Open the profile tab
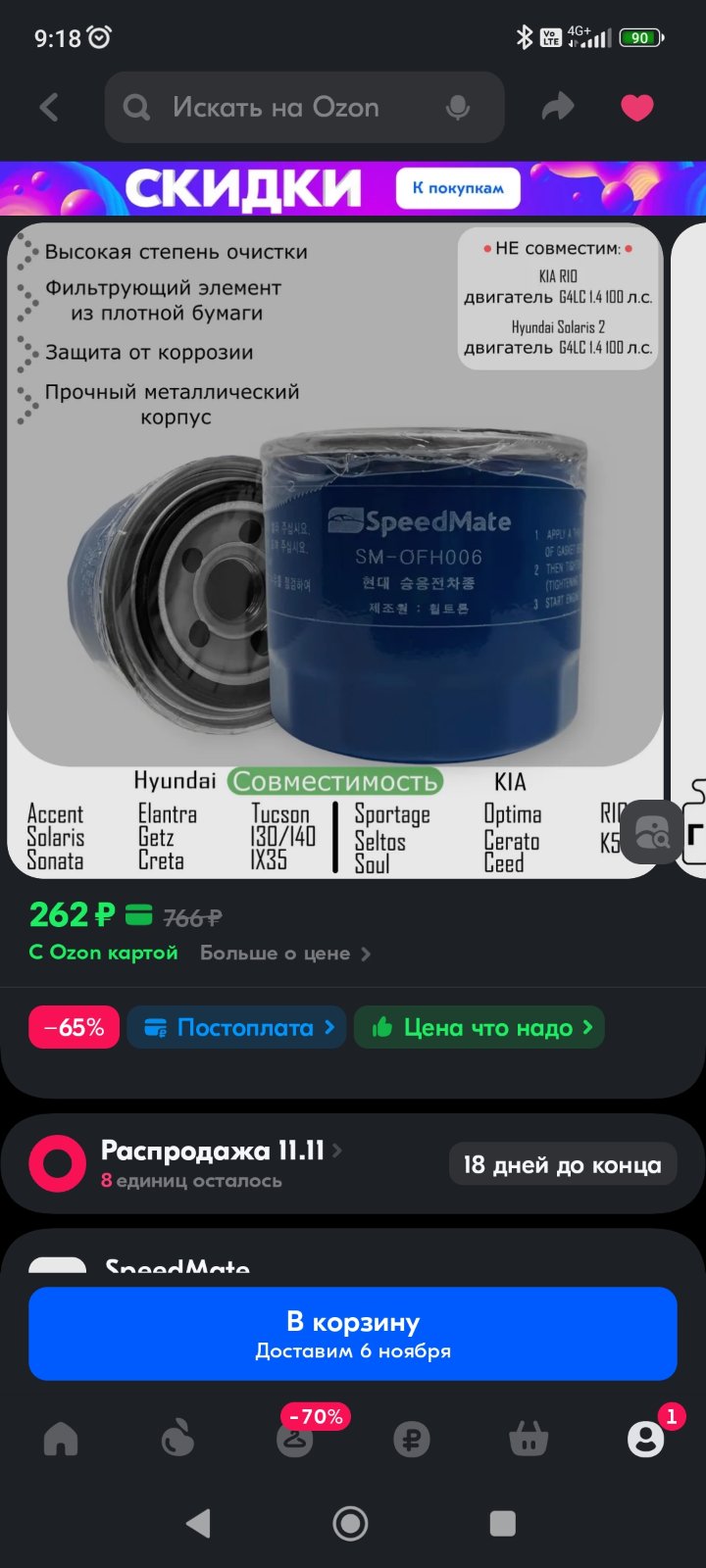Screen dimensions: 706x1568 646,1437
